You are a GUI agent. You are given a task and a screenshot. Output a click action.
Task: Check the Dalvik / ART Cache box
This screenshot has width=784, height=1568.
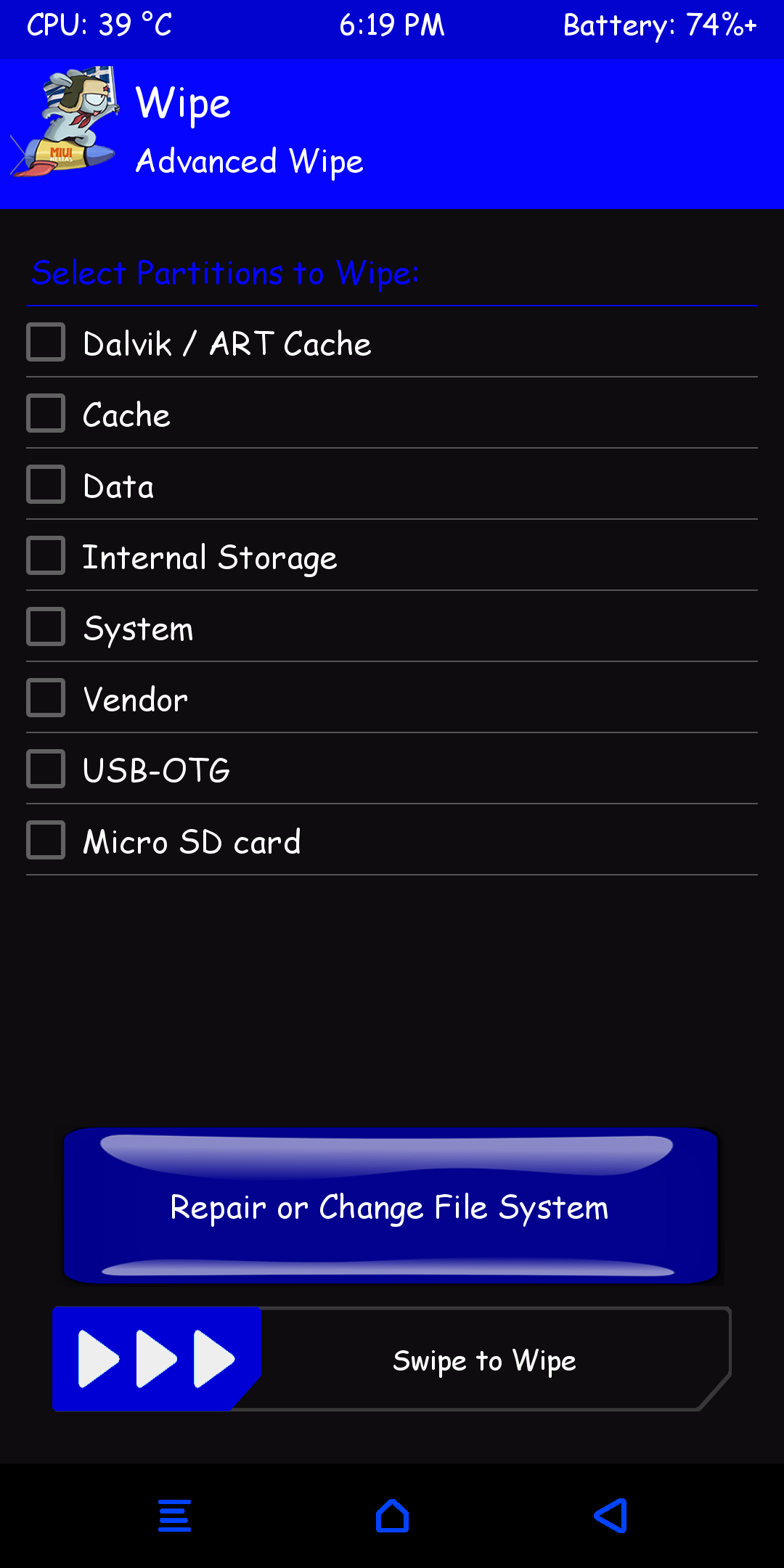46,342
